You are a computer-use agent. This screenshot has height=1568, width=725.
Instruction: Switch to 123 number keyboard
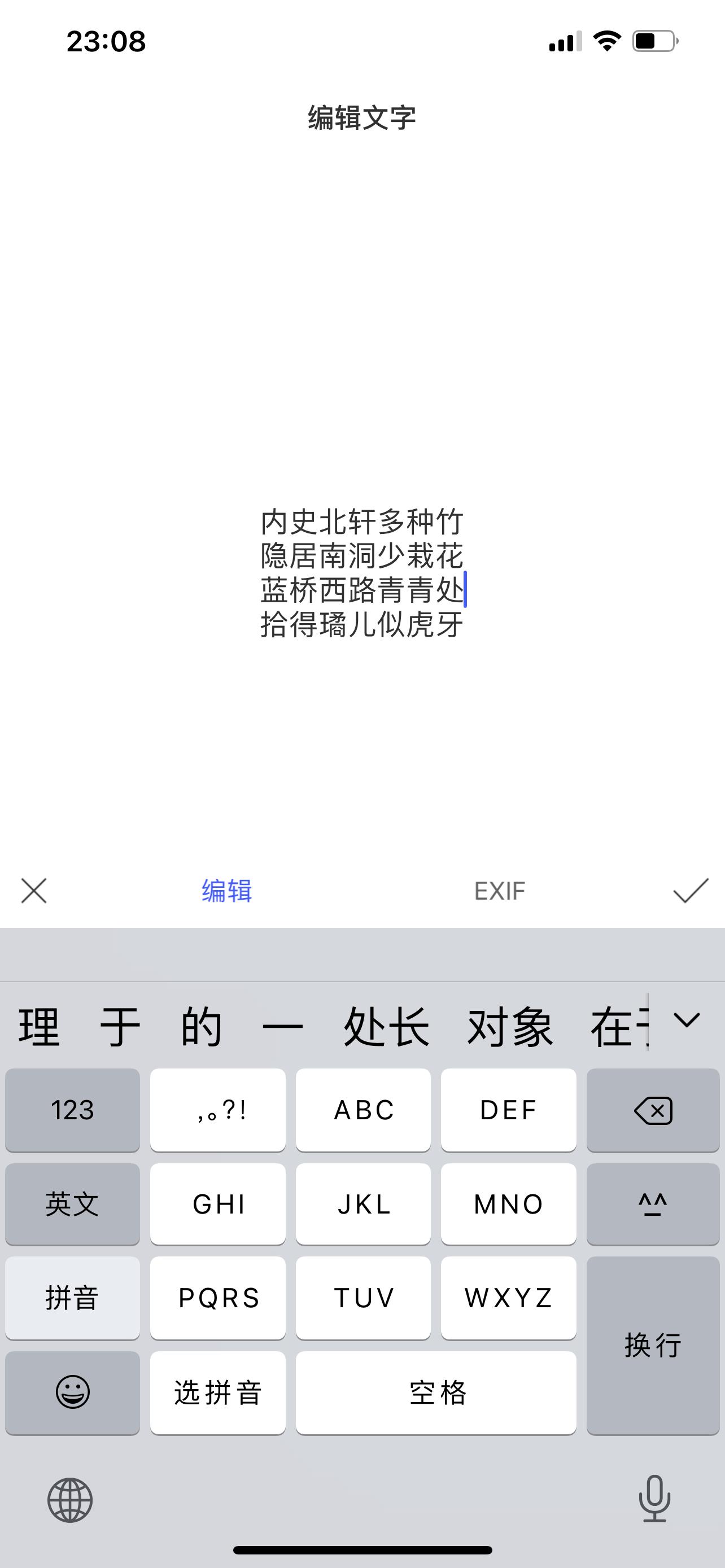pos(71,1110)
